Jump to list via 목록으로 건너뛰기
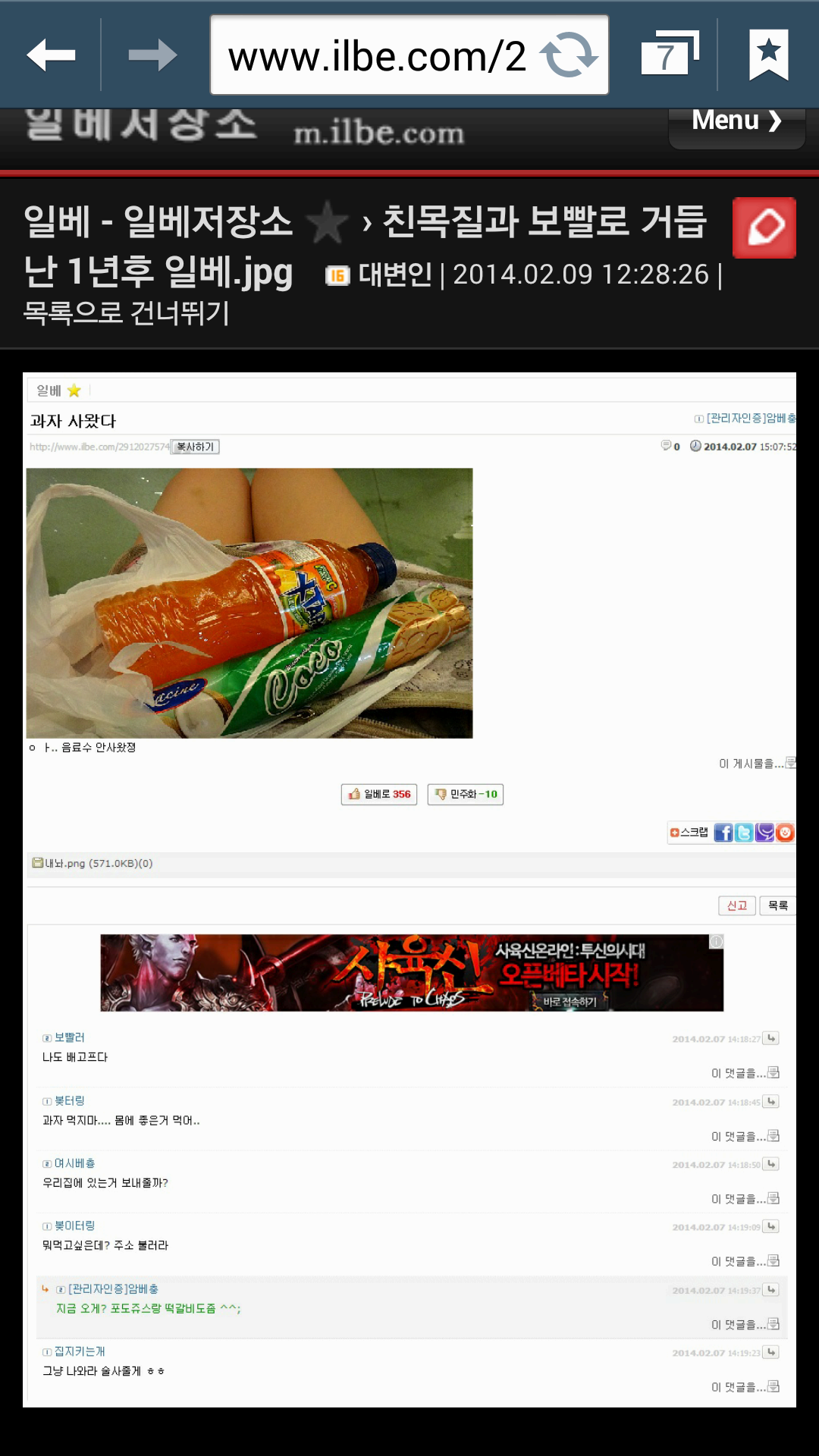The height and width of the screenshot is (1456, 819). (x=127, y=312)
